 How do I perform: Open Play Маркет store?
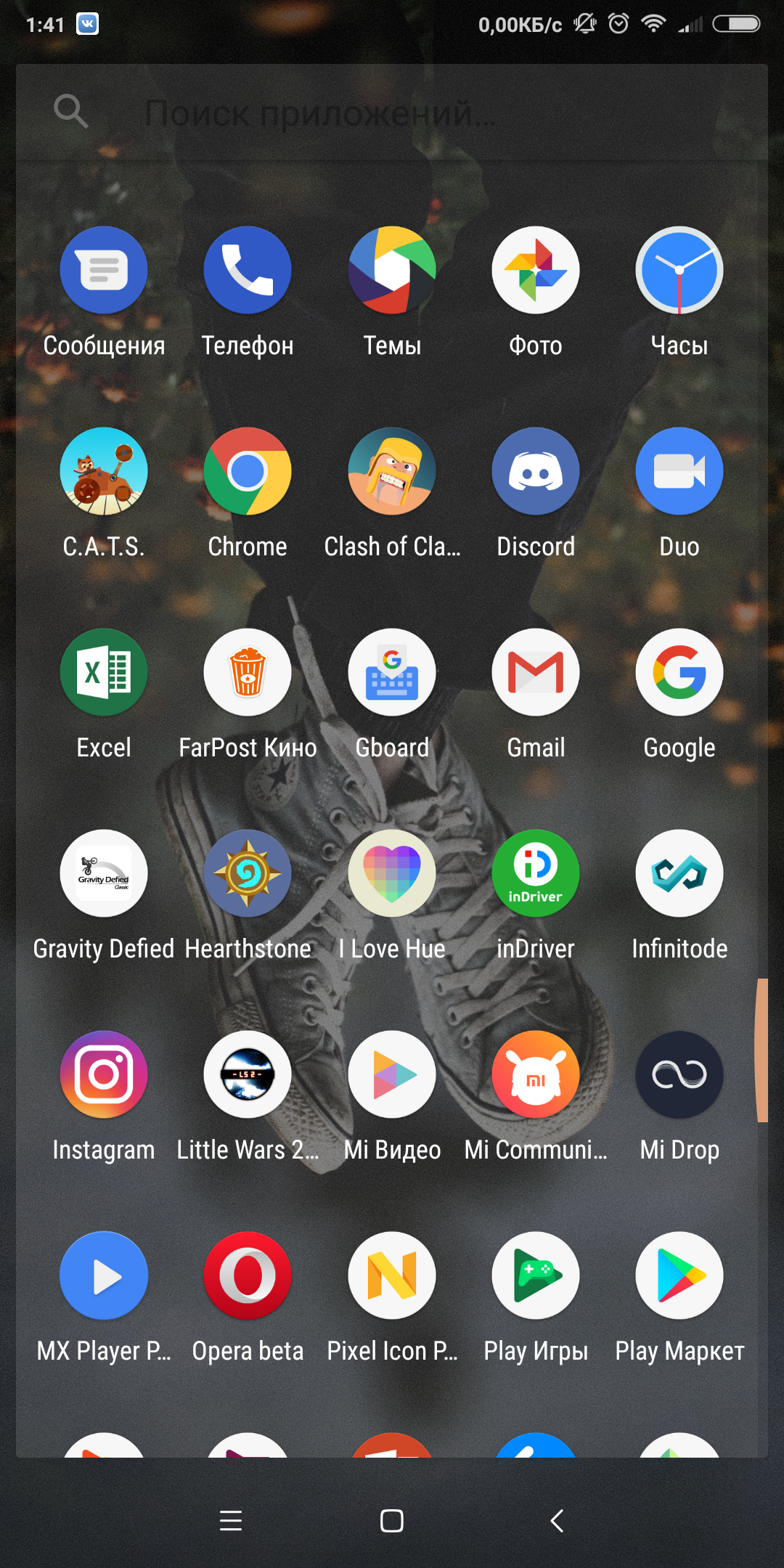[x=679, y=1275]
